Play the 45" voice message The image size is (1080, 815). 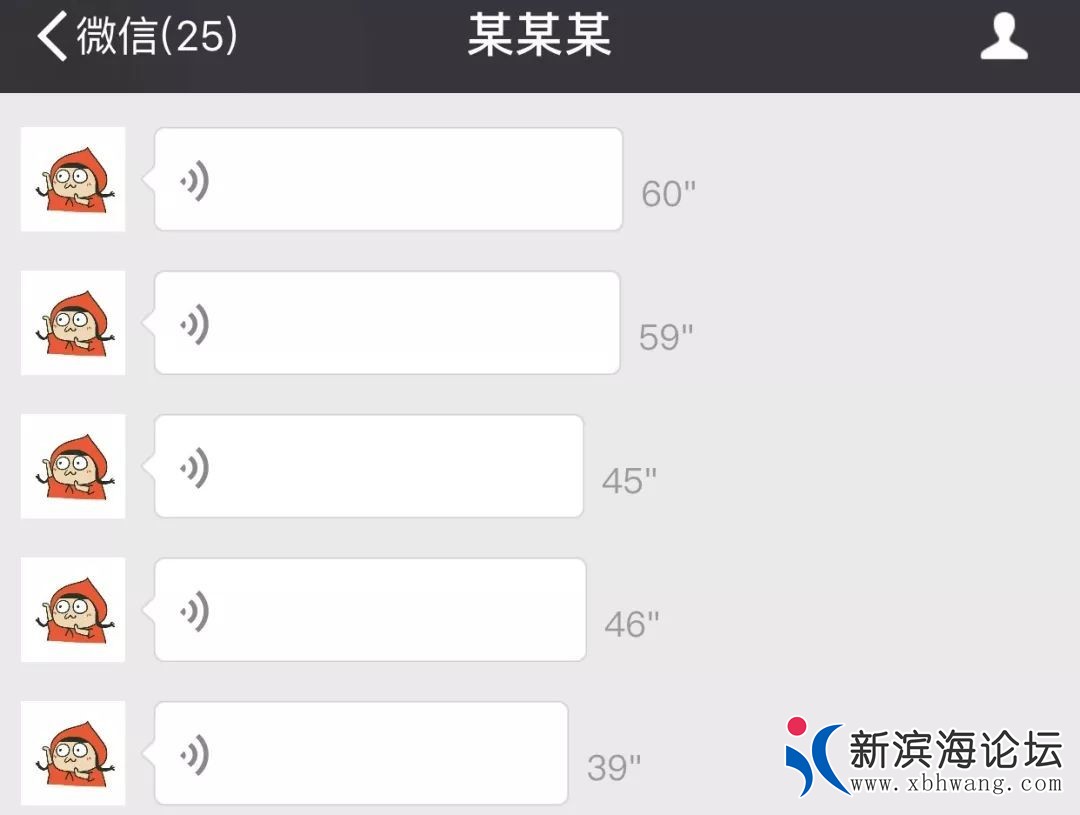point(369,467)
